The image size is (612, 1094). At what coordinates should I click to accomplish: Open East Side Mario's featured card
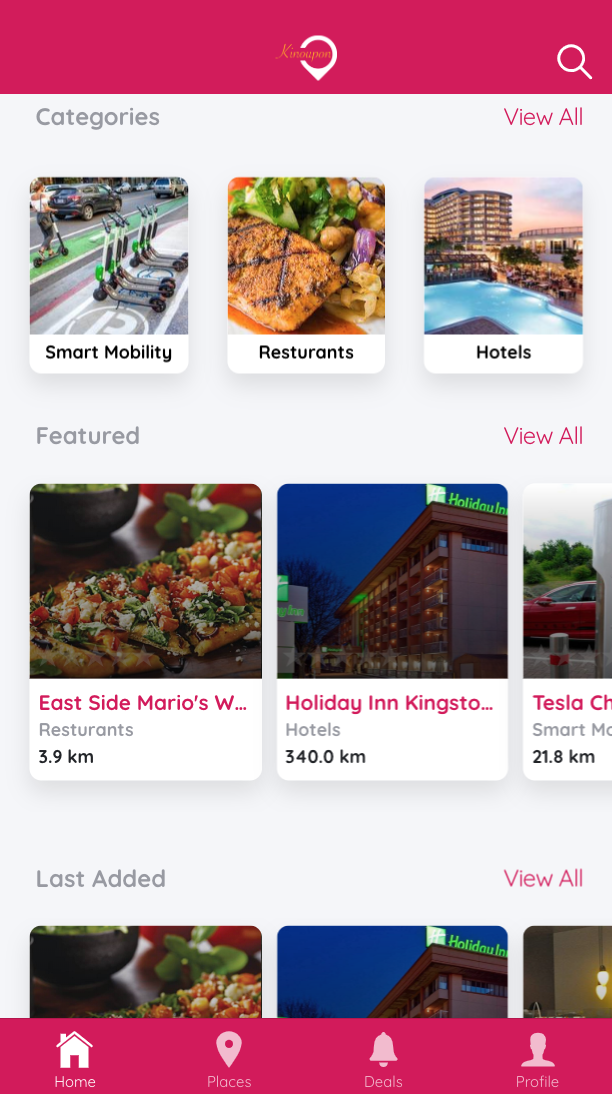click(x=146, y=631)
